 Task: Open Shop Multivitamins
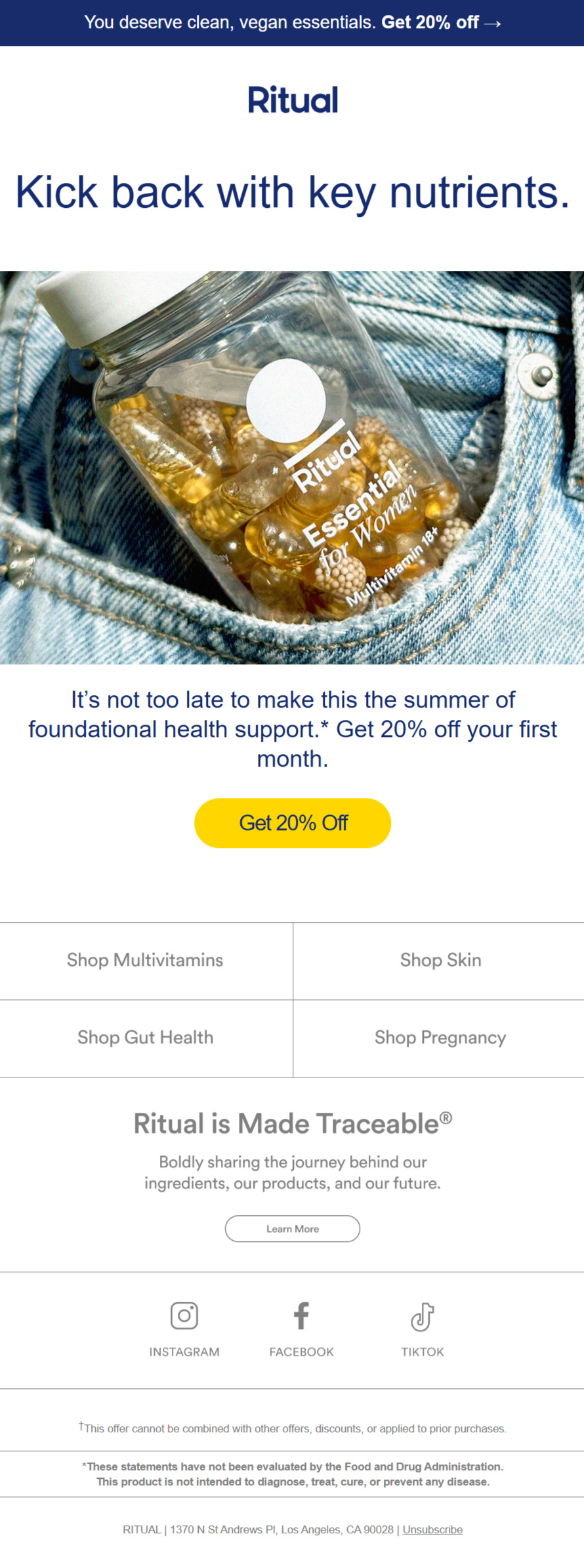tap(145, 960)
